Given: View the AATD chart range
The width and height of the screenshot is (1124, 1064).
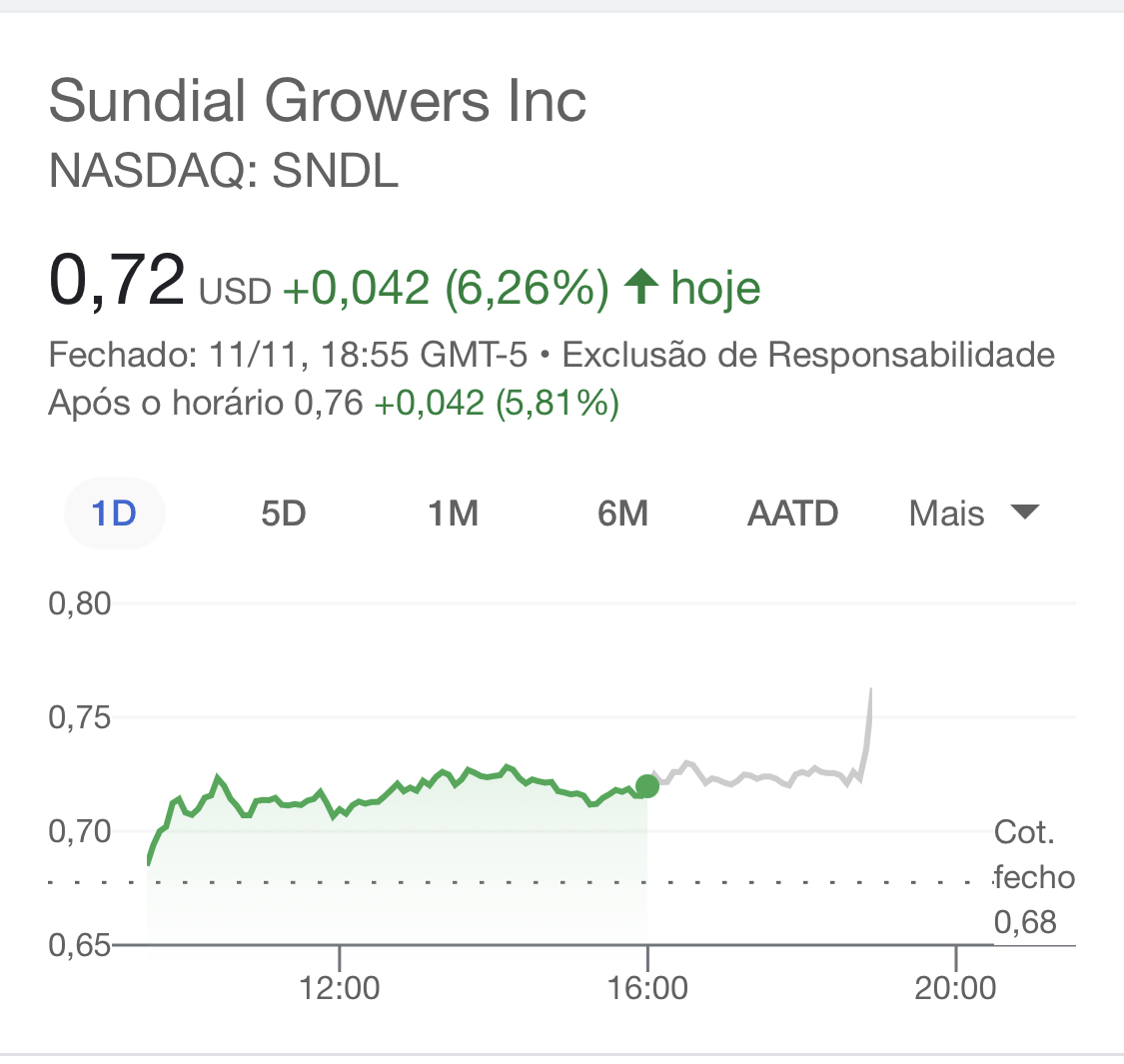Looking at the screenshot, I should tap(792, 514).
